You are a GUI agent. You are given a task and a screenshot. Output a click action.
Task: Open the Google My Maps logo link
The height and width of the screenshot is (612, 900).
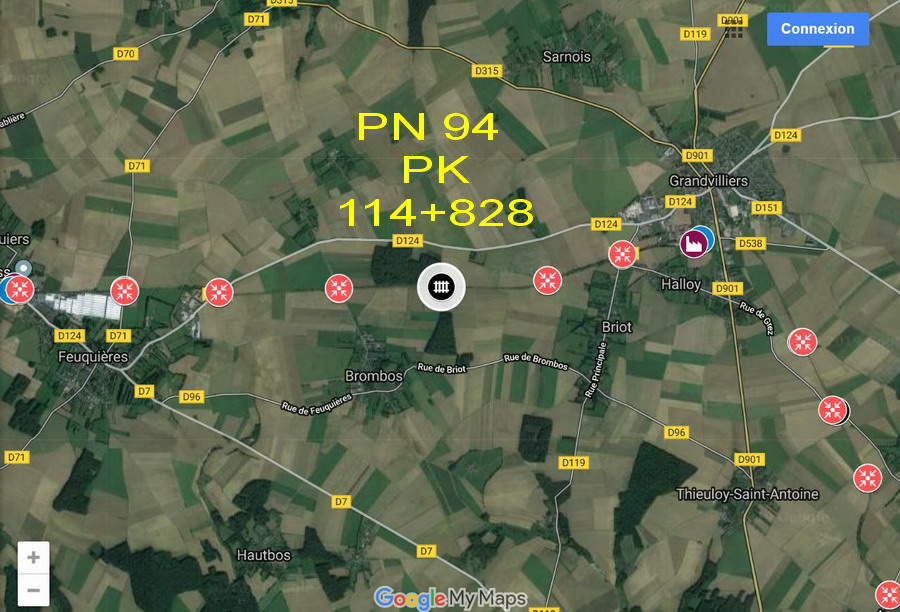[450, 598]
